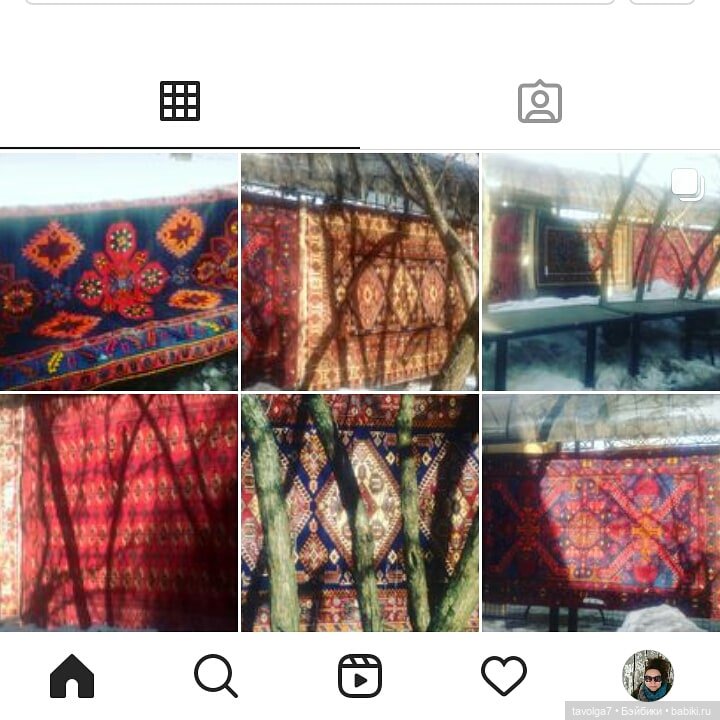Open the red carpet with tree shadows post

(119, 512)
